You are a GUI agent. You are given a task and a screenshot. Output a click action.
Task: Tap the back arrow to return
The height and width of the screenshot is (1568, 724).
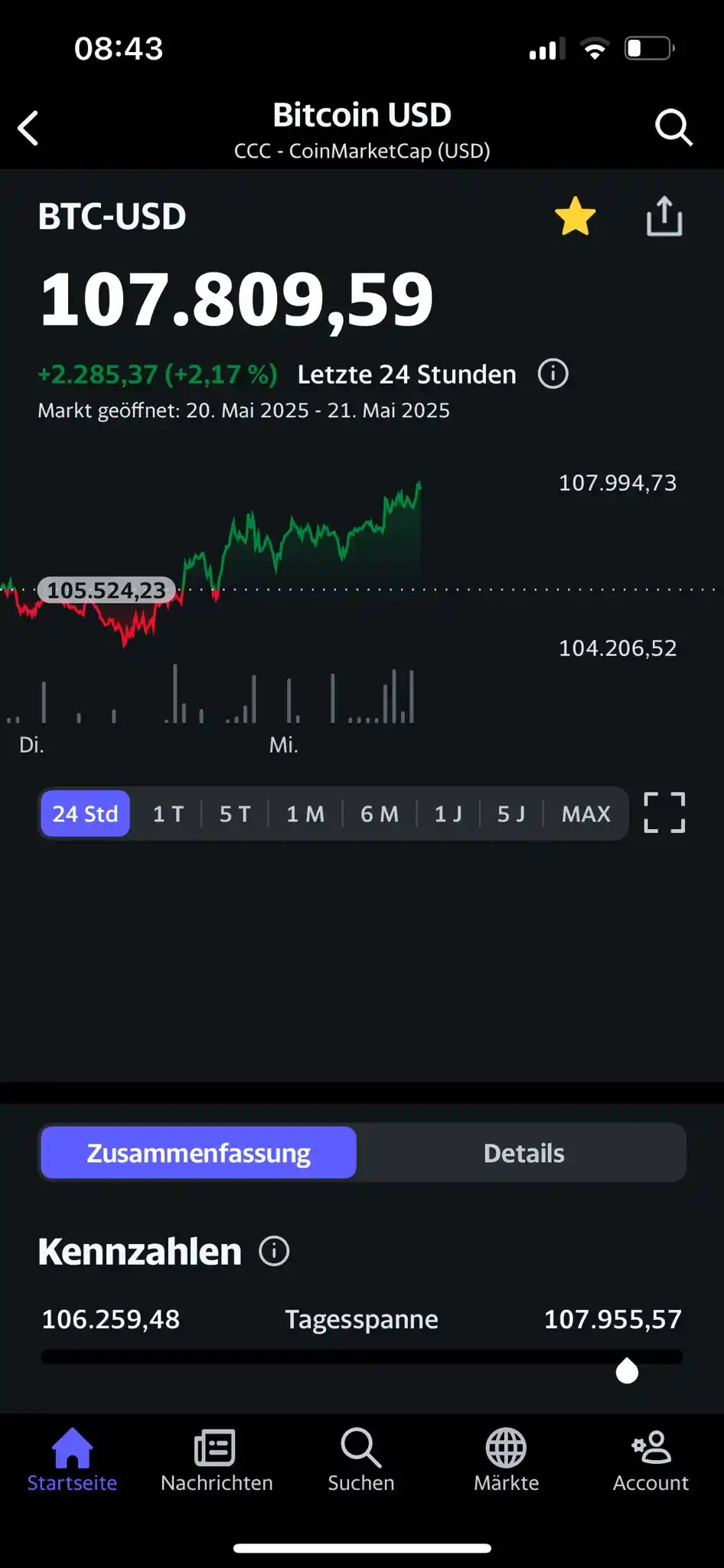coord(29,128)
